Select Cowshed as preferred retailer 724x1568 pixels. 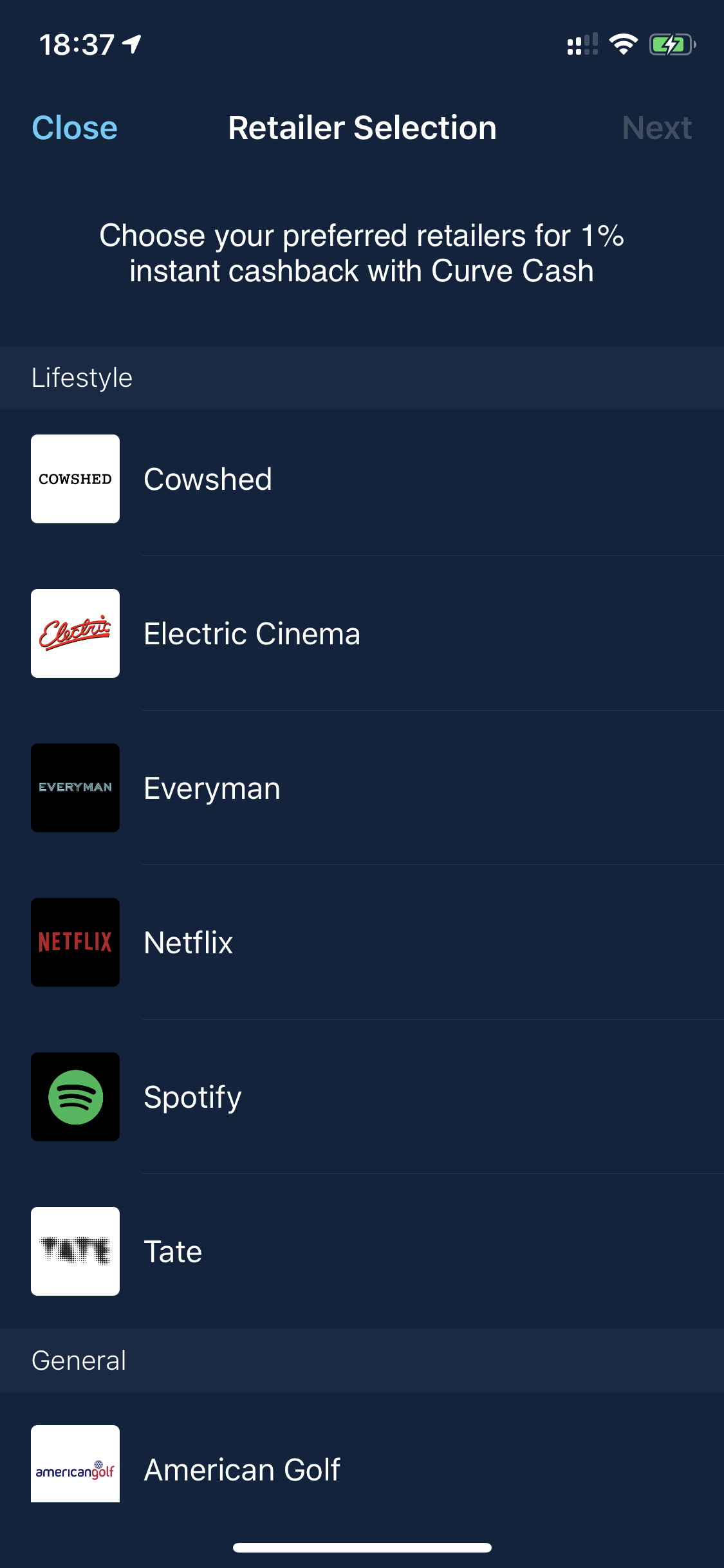tap(362, 479)
